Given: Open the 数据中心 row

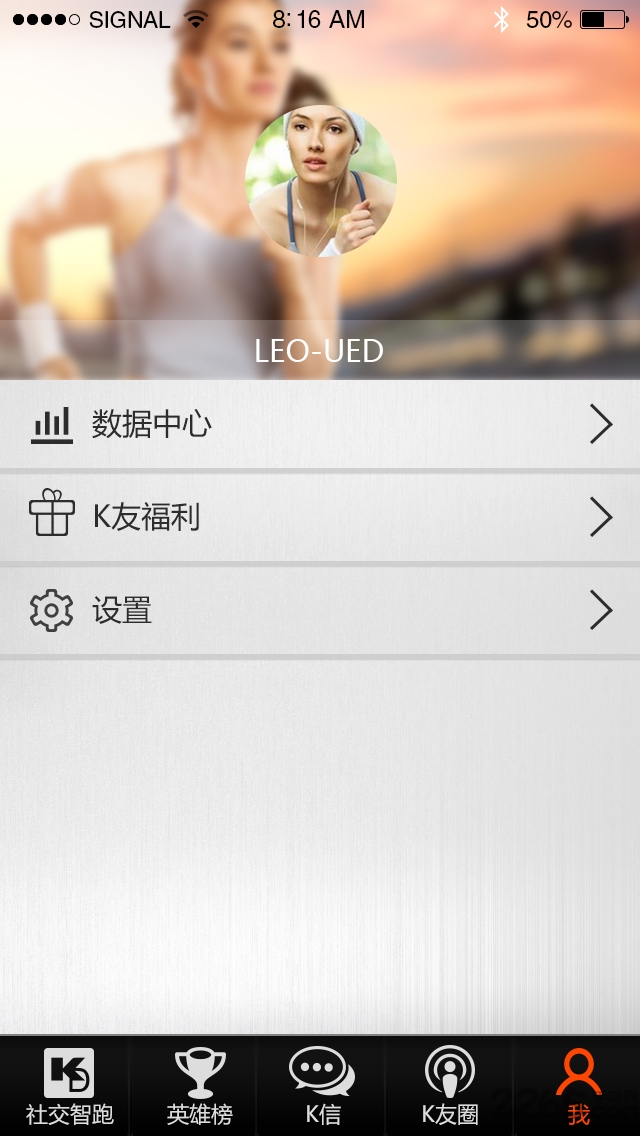Looking at the screenshot, I should point(320,425).
